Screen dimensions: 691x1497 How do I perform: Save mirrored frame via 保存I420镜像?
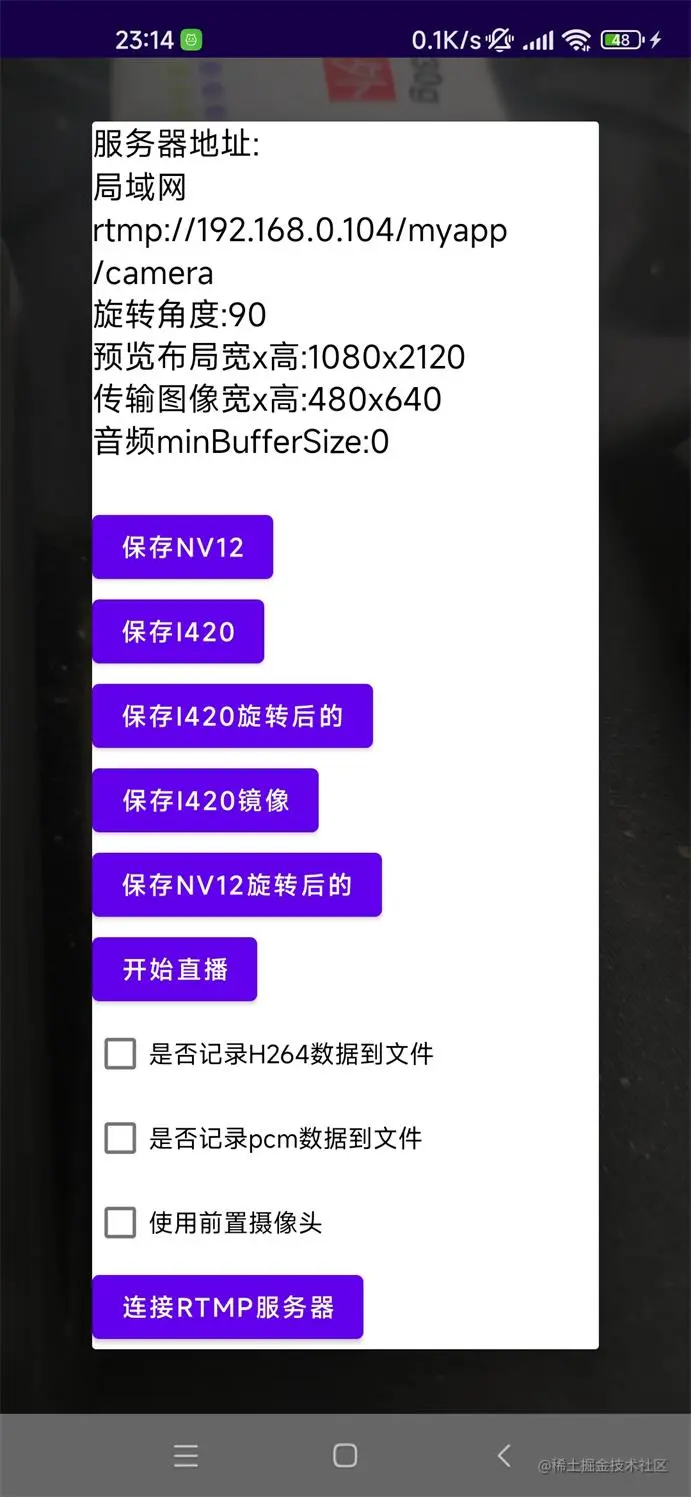click(x=205, y=800)
